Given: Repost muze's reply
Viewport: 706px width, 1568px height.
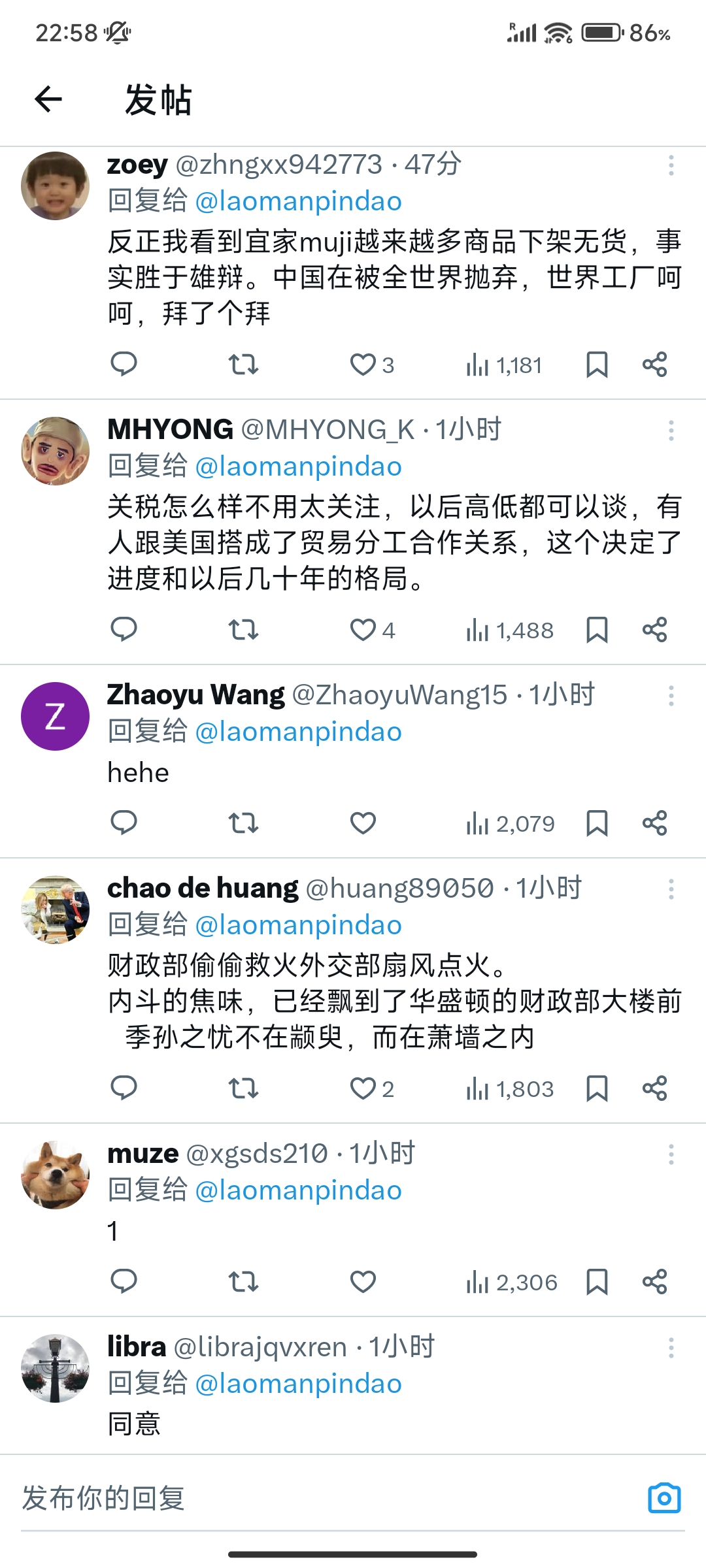Looking at the screenshot, I should 243,1282.
